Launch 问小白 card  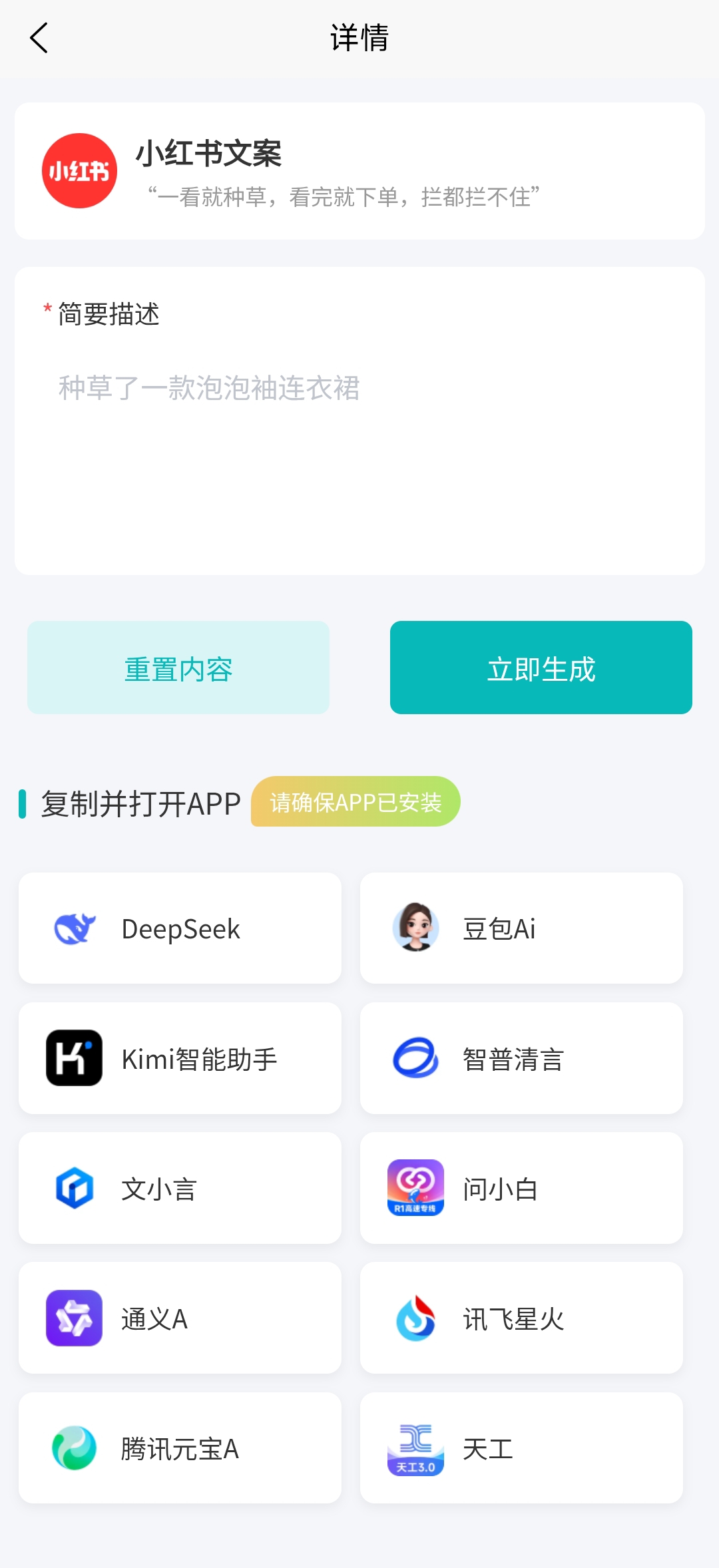pos(521,1188)
